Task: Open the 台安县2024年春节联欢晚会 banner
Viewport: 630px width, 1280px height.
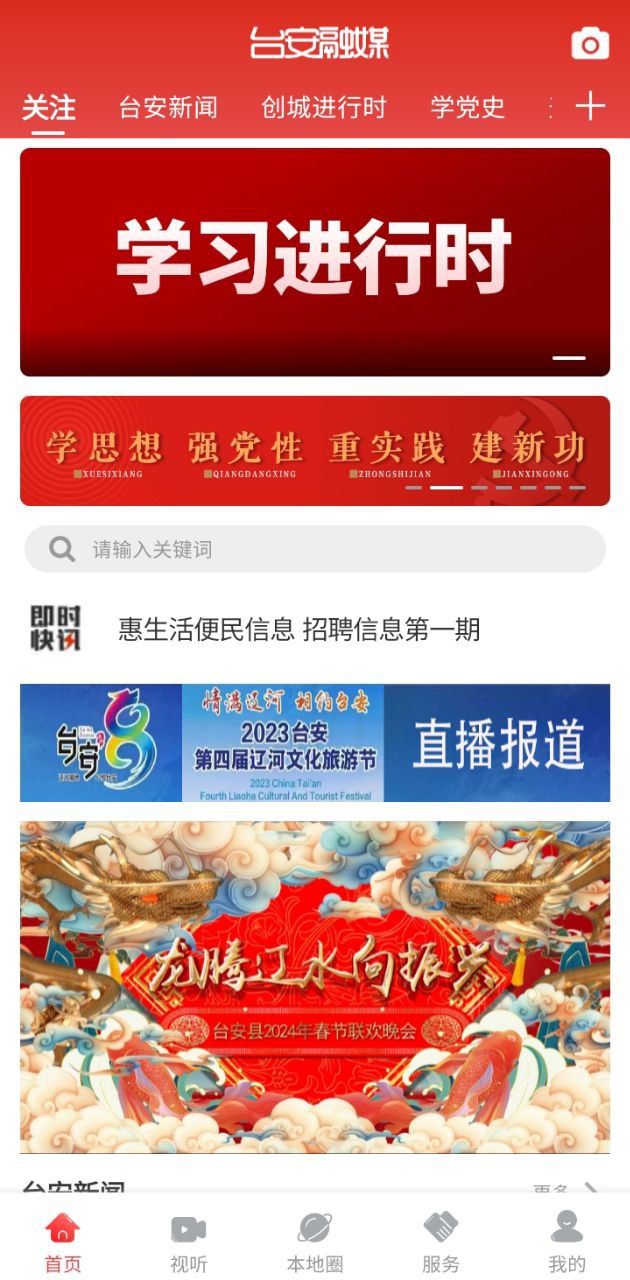Action: (x=315, y=987)
